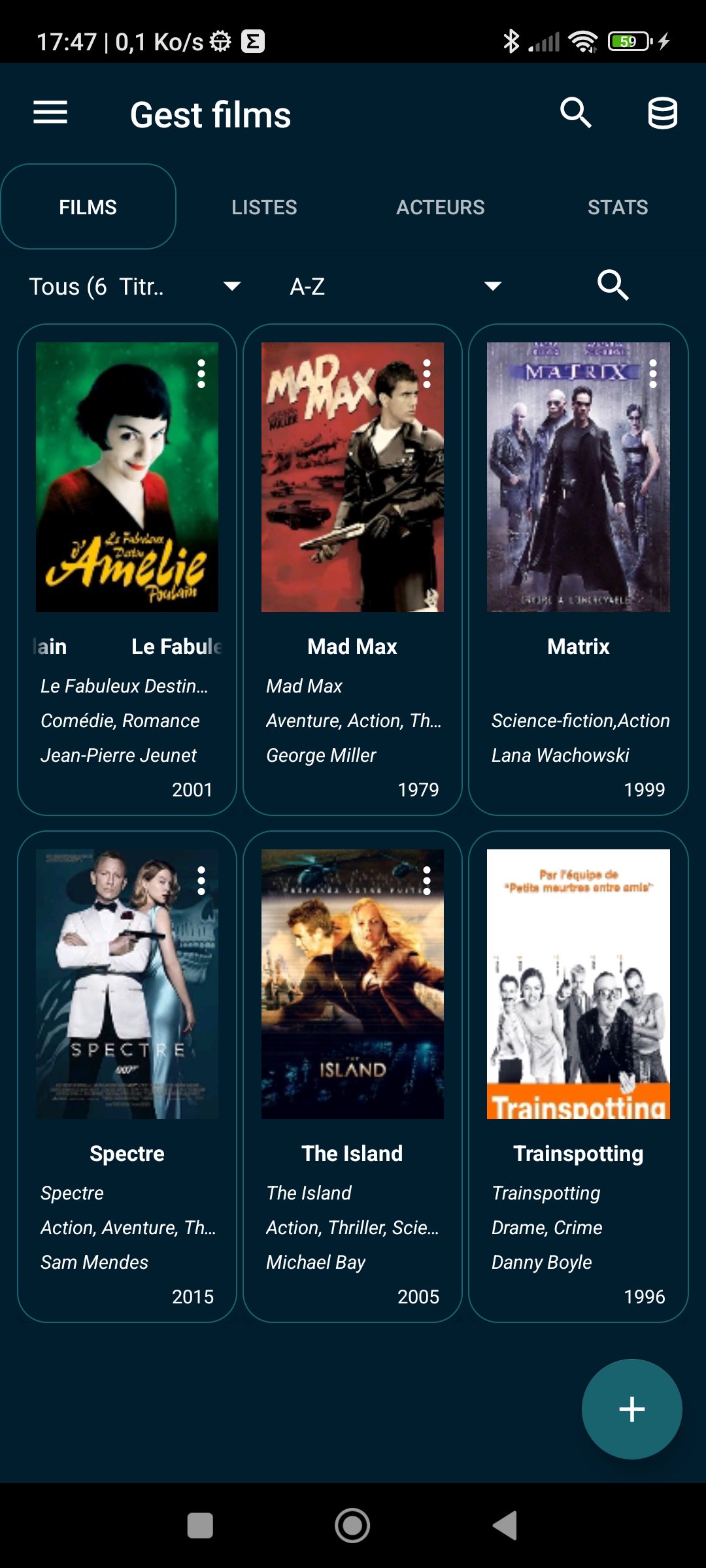Switch to the ACTEURS tab
The width and height of the screenshot is (706, 1568).
point(440,207)
